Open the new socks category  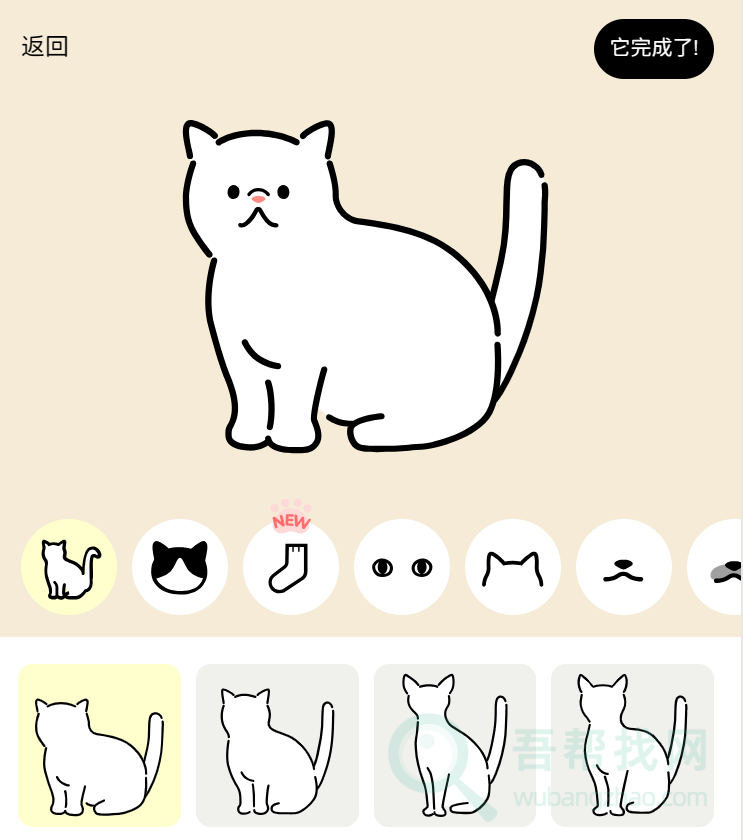[291, 567]
